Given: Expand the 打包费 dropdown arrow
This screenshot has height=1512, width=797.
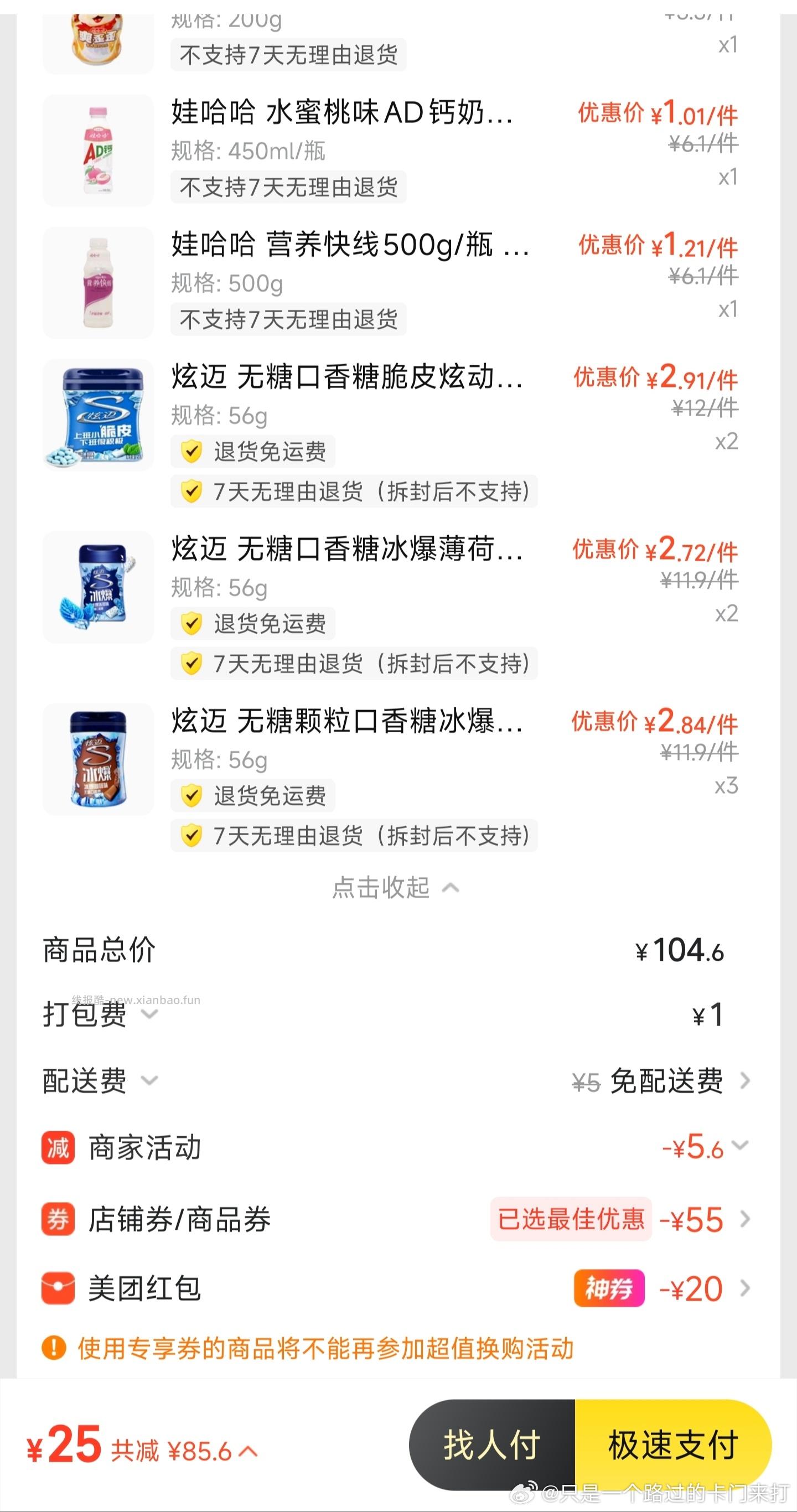Looking at the screenshot, I should [x=151, y=1015].
